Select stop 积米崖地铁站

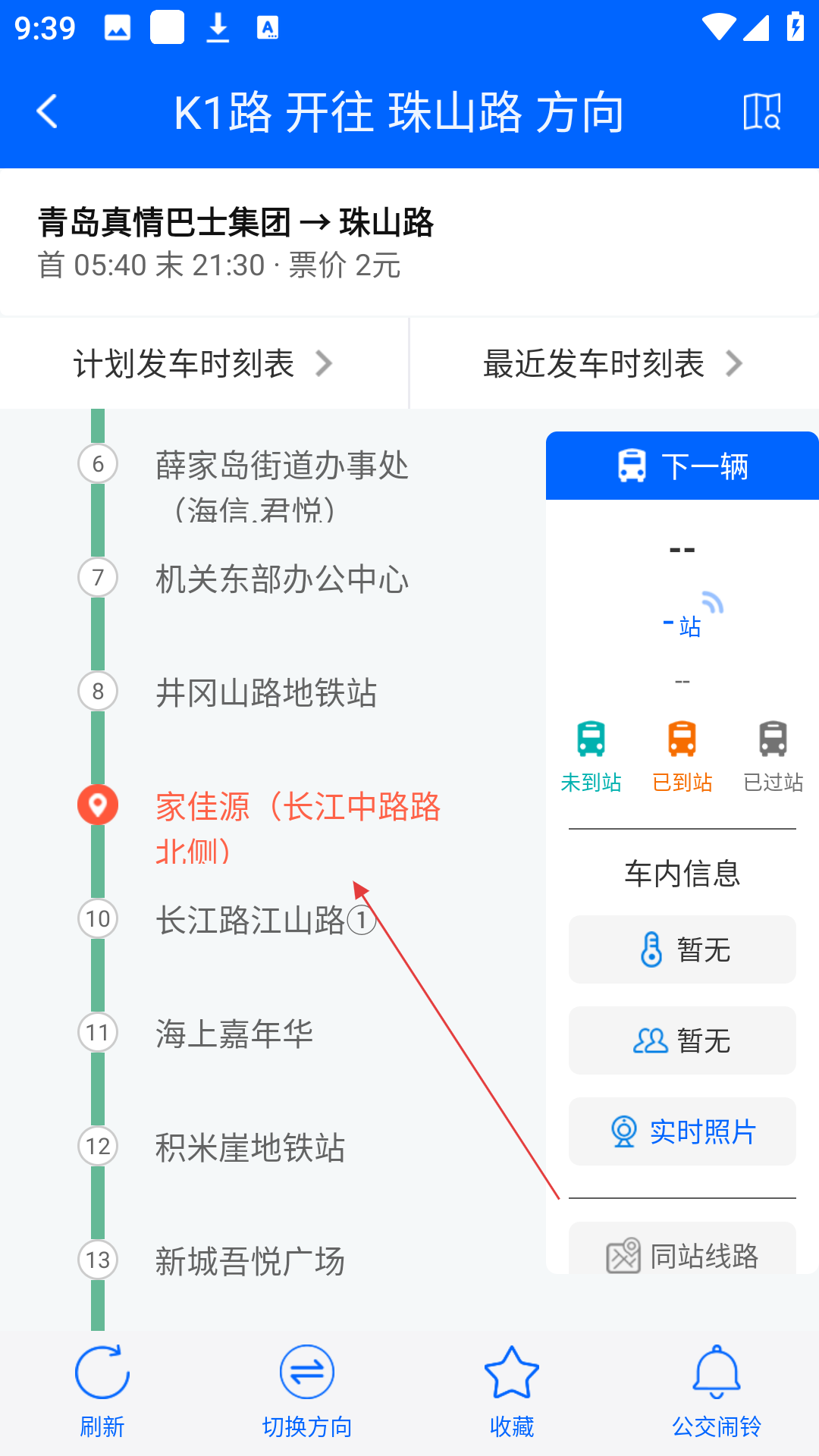(x=250, y=1148)
